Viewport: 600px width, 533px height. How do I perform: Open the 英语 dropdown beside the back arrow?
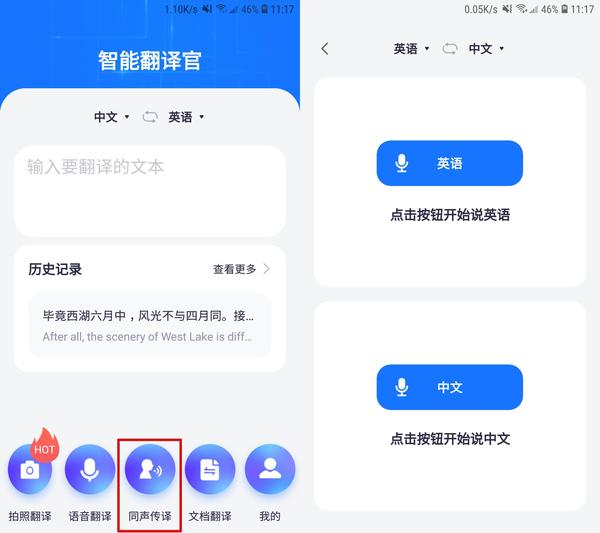pyautogui.click(x=411, y=48)
